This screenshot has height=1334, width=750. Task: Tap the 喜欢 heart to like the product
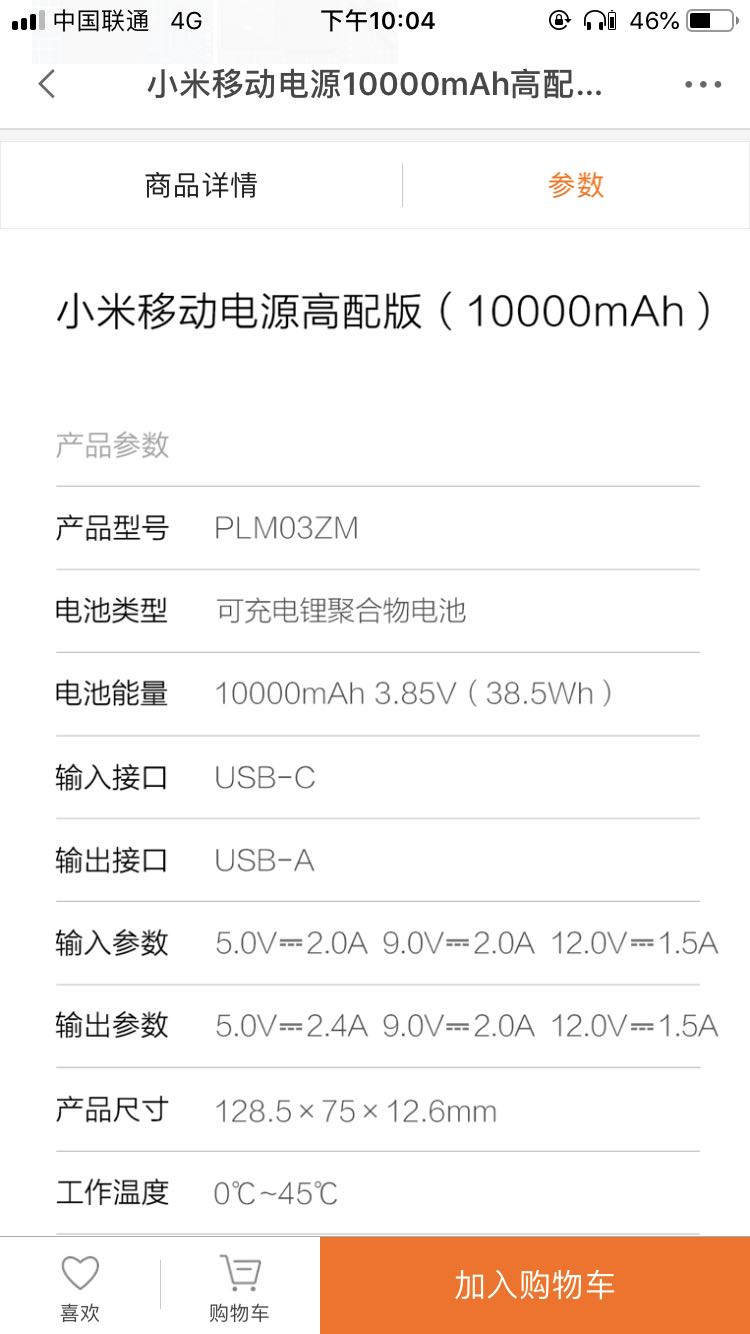tap(80, 1286)
